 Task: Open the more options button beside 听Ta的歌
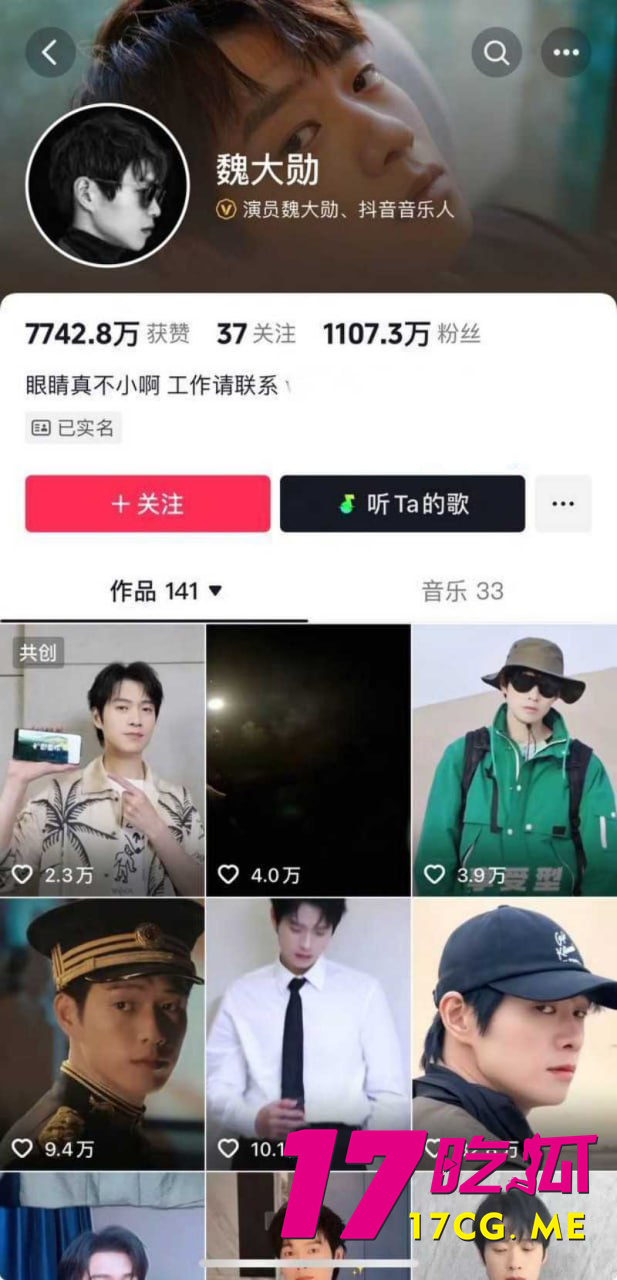[563, 503]
